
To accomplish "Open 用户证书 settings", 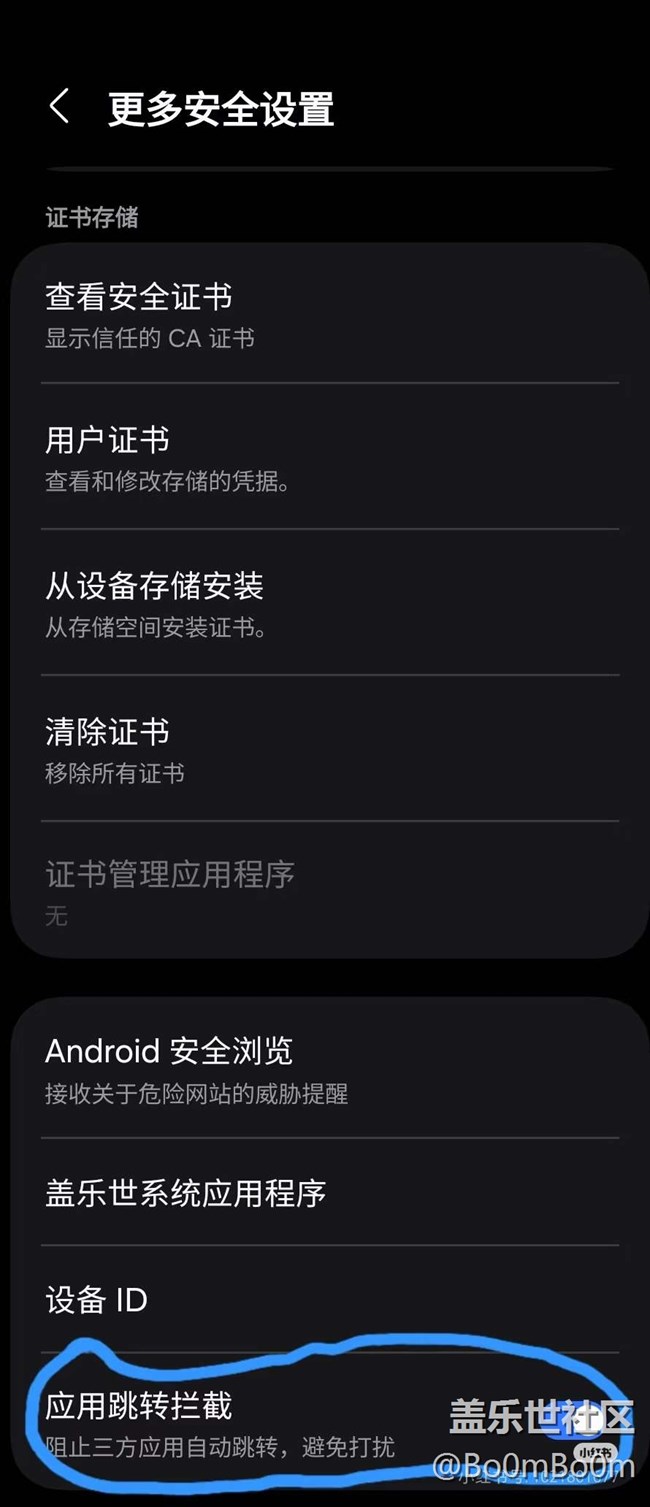I will 328,459.
